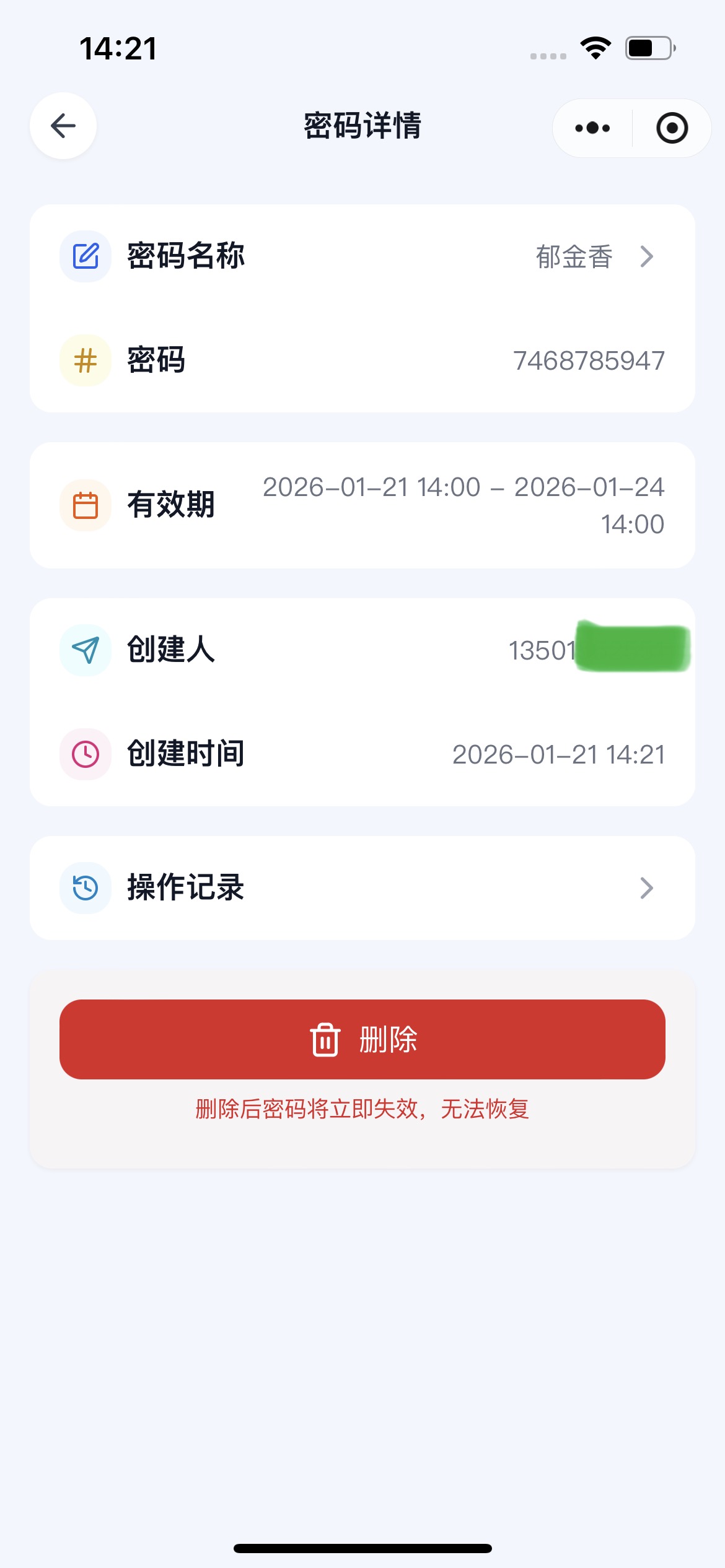
Task: Tap the password name value 郁金香
Action: coord(573,256)
